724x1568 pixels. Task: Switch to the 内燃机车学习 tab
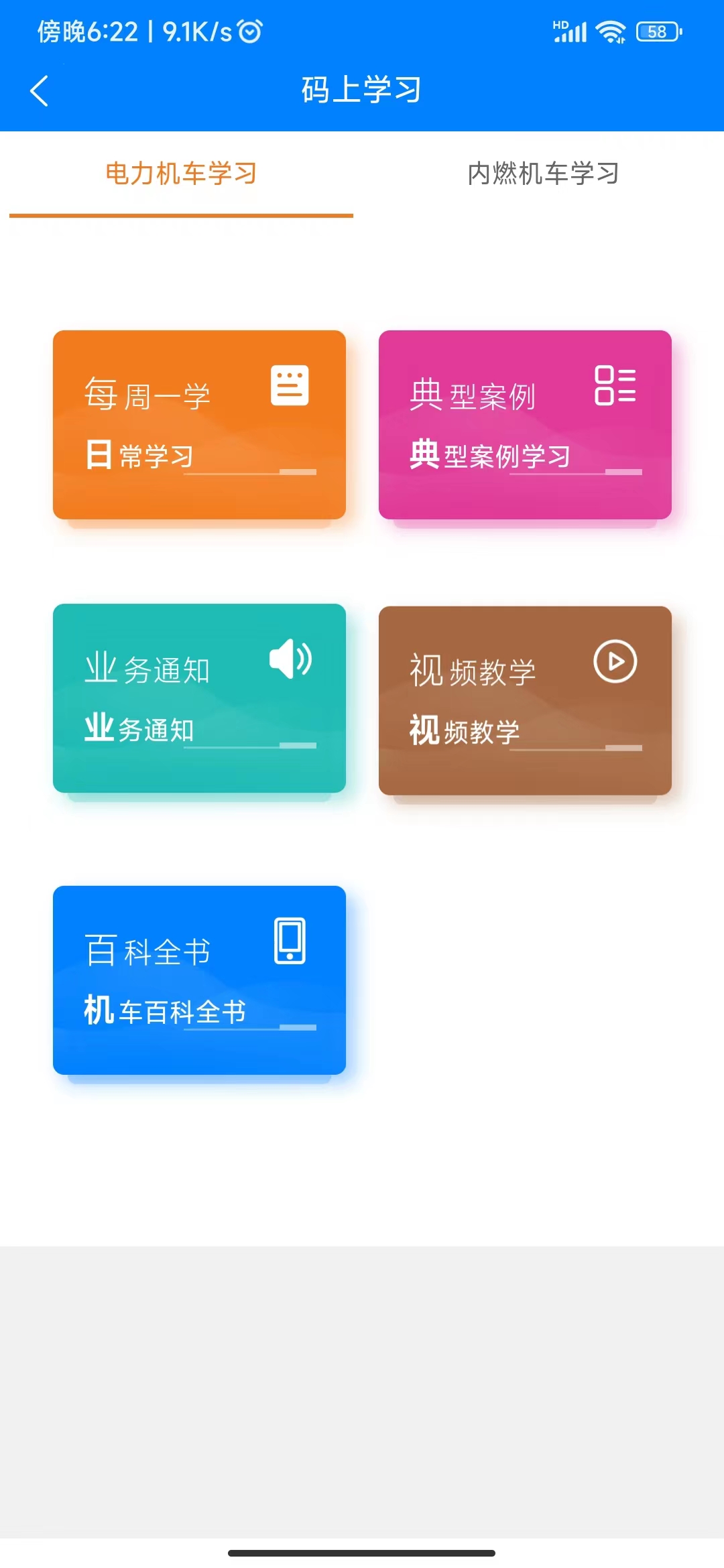pos(543,174)
